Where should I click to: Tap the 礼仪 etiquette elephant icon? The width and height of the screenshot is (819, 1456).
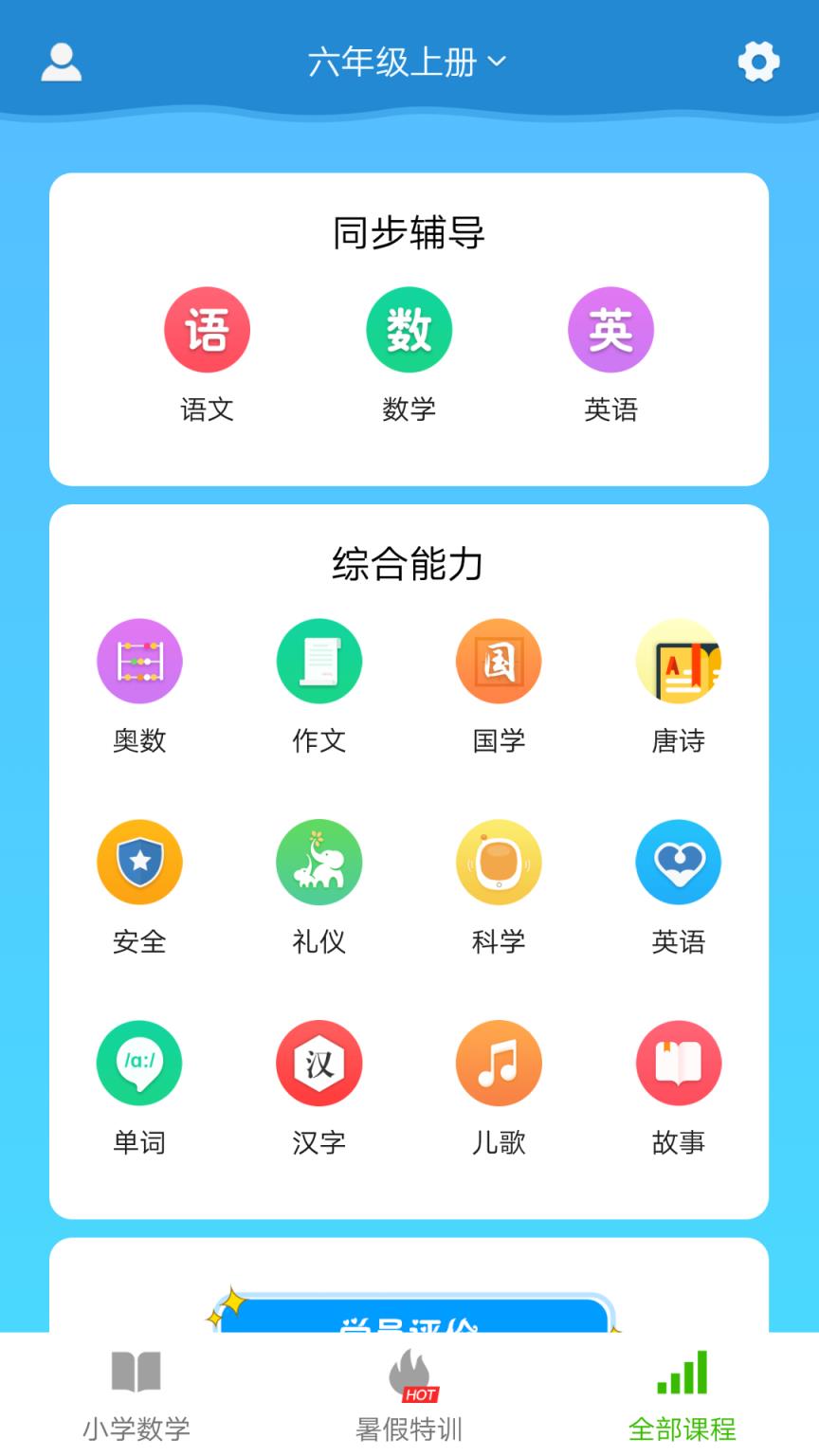319,862
